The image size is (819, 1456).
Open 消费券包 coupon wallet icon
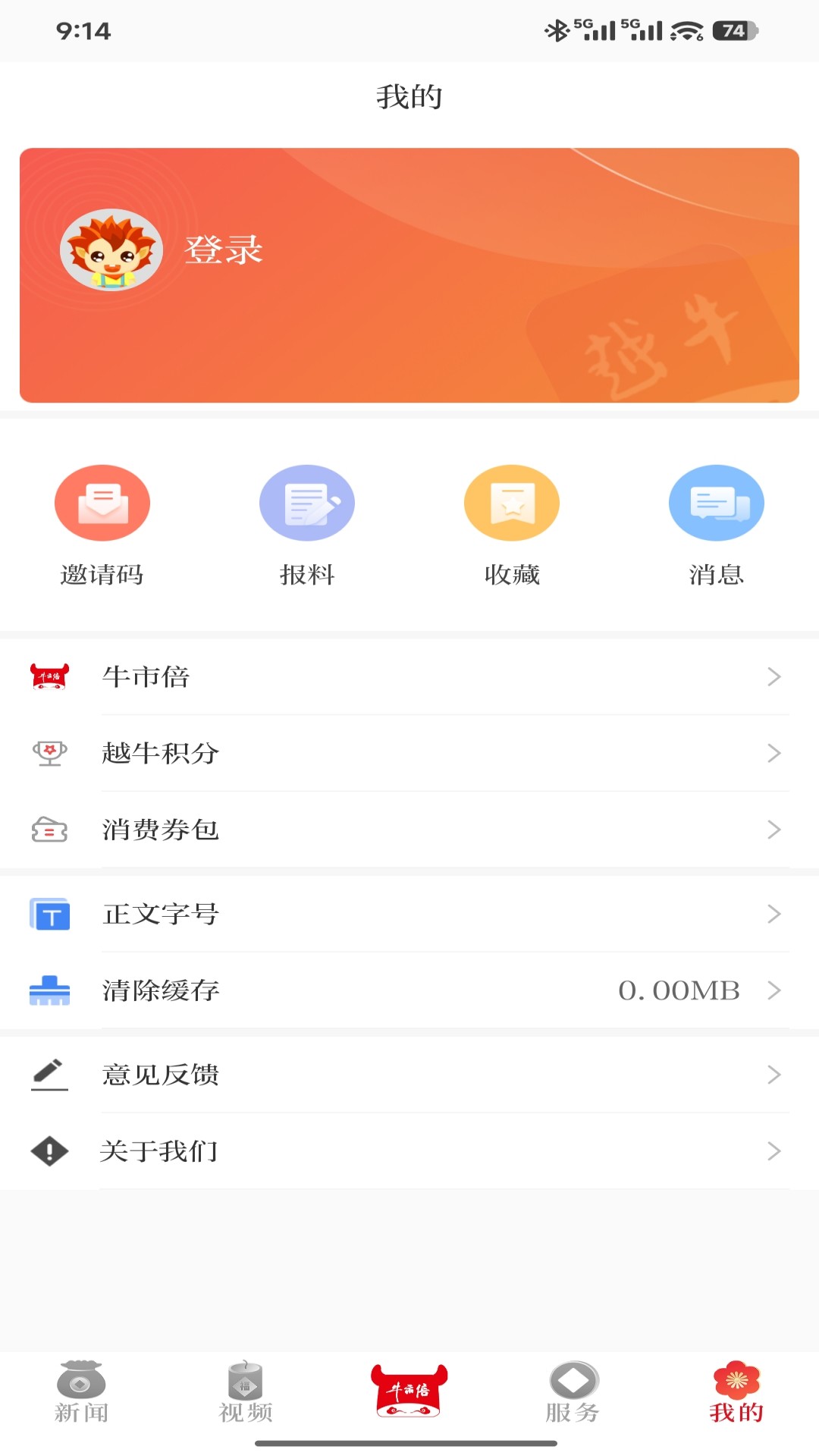pyautogui.click(x=49, y=830)
